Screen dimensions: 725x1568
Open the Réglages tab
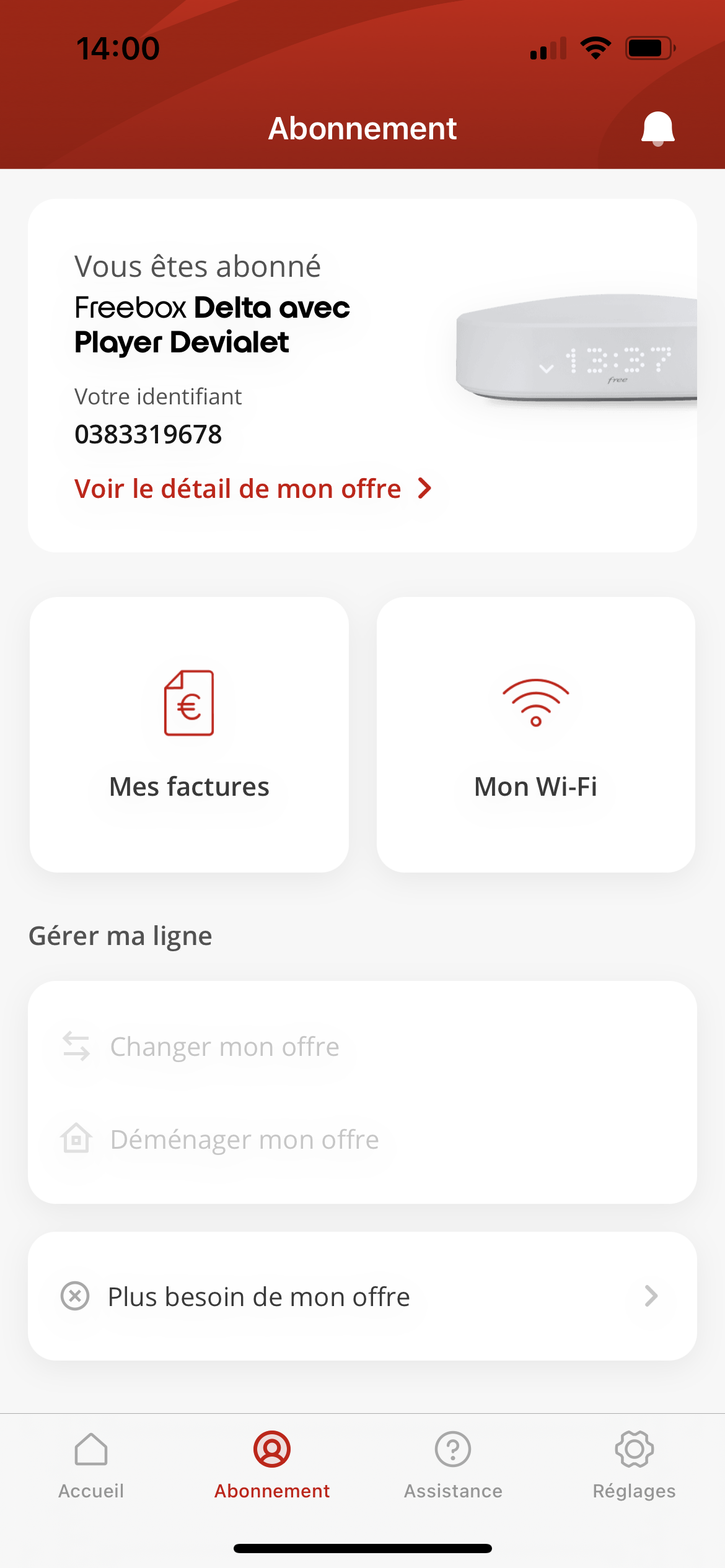click(x=634, y=1465)
